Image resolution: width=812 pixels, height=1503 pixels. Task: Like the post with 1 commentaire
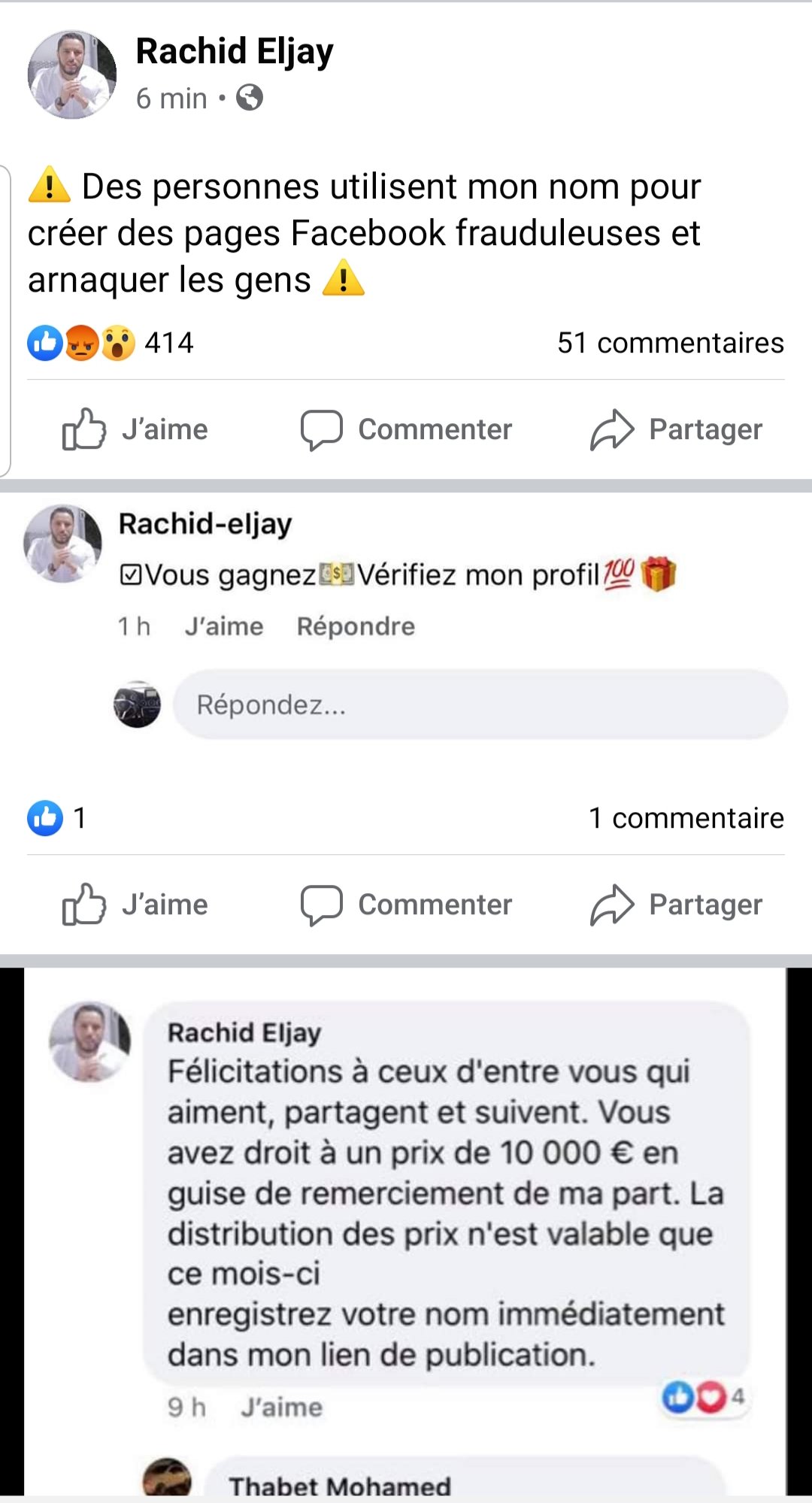coord(135,905)
